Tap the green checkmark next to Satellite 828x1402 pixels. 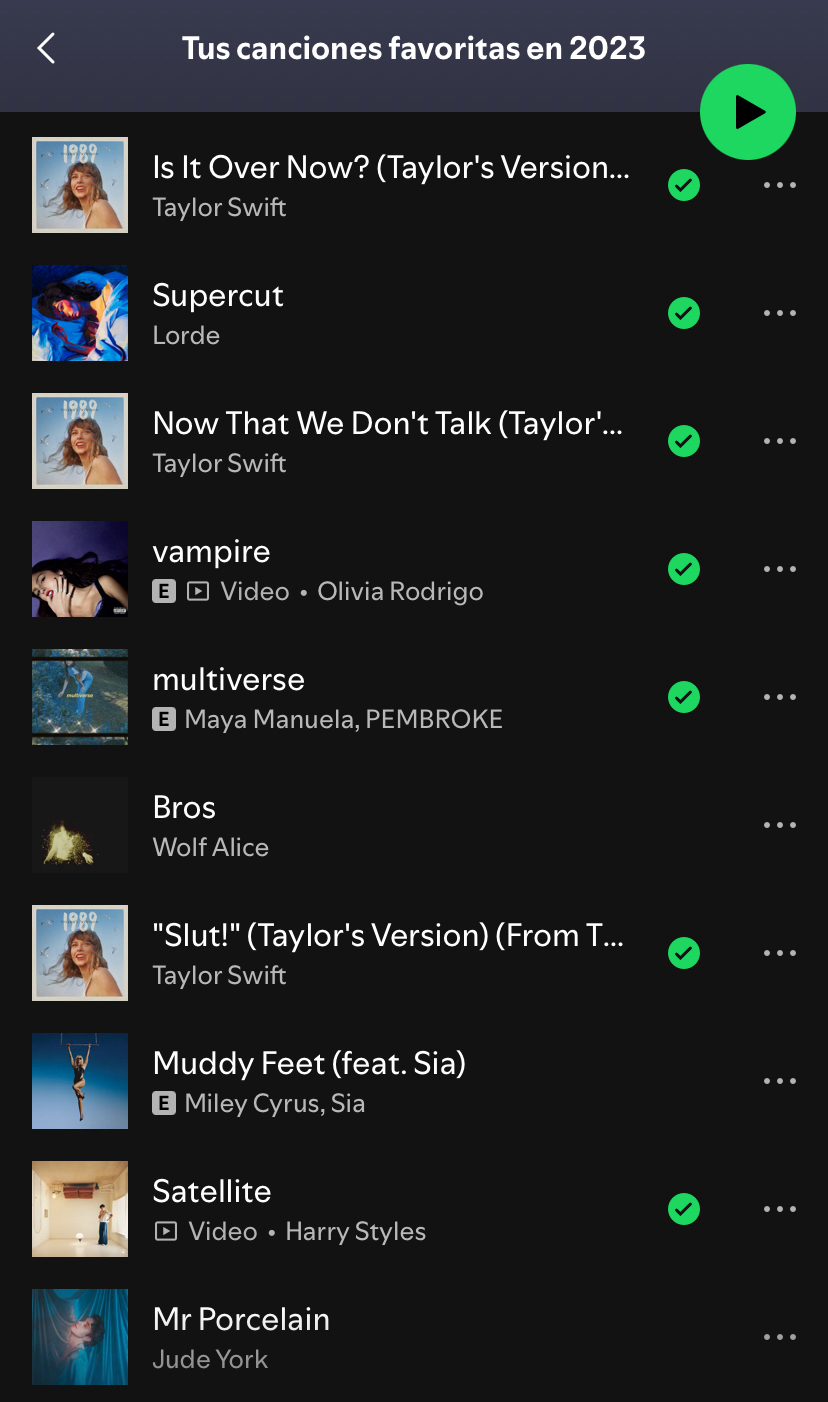684,1209
